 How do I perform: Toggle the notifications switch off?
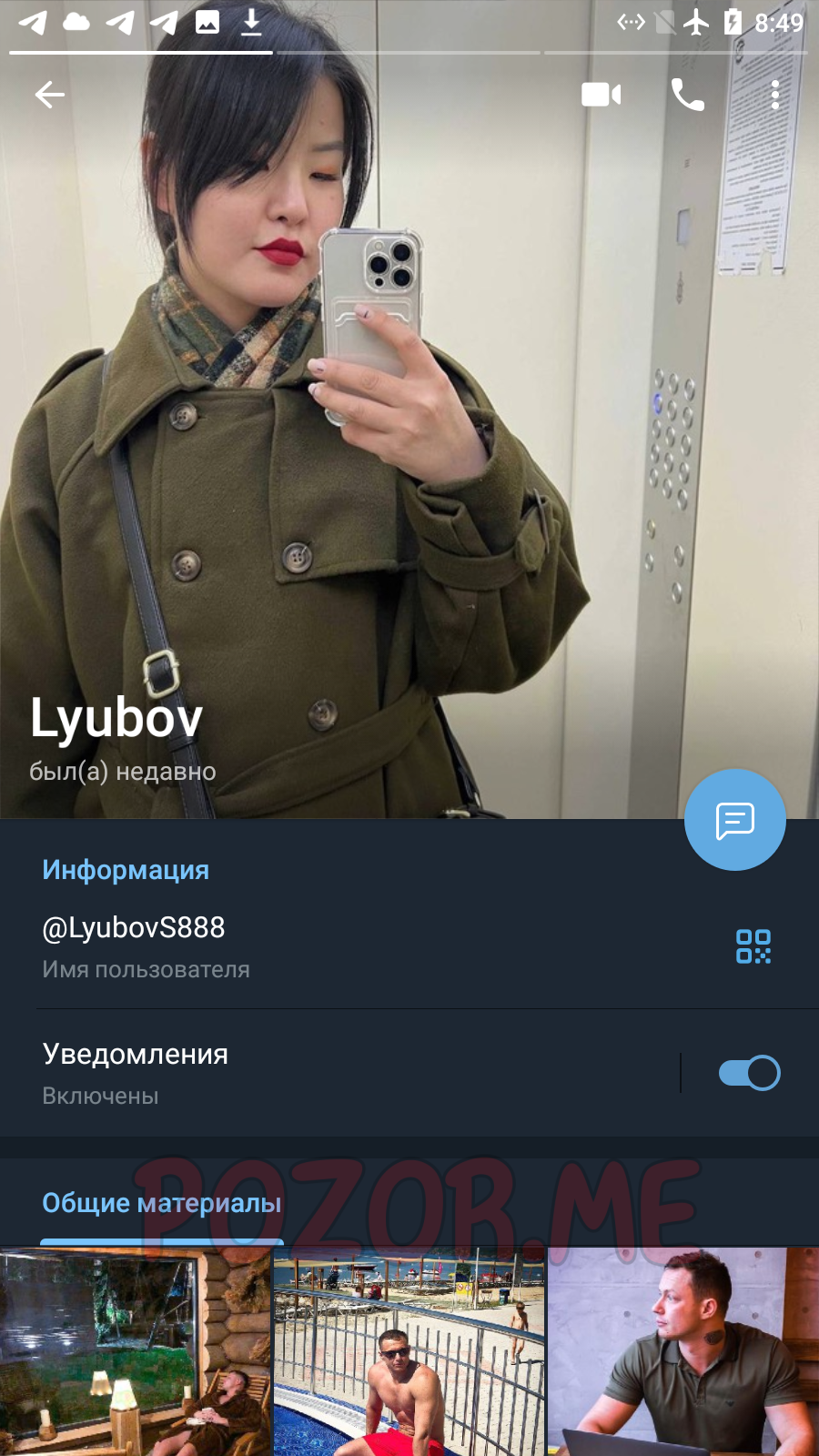(x=750, y=1073)
